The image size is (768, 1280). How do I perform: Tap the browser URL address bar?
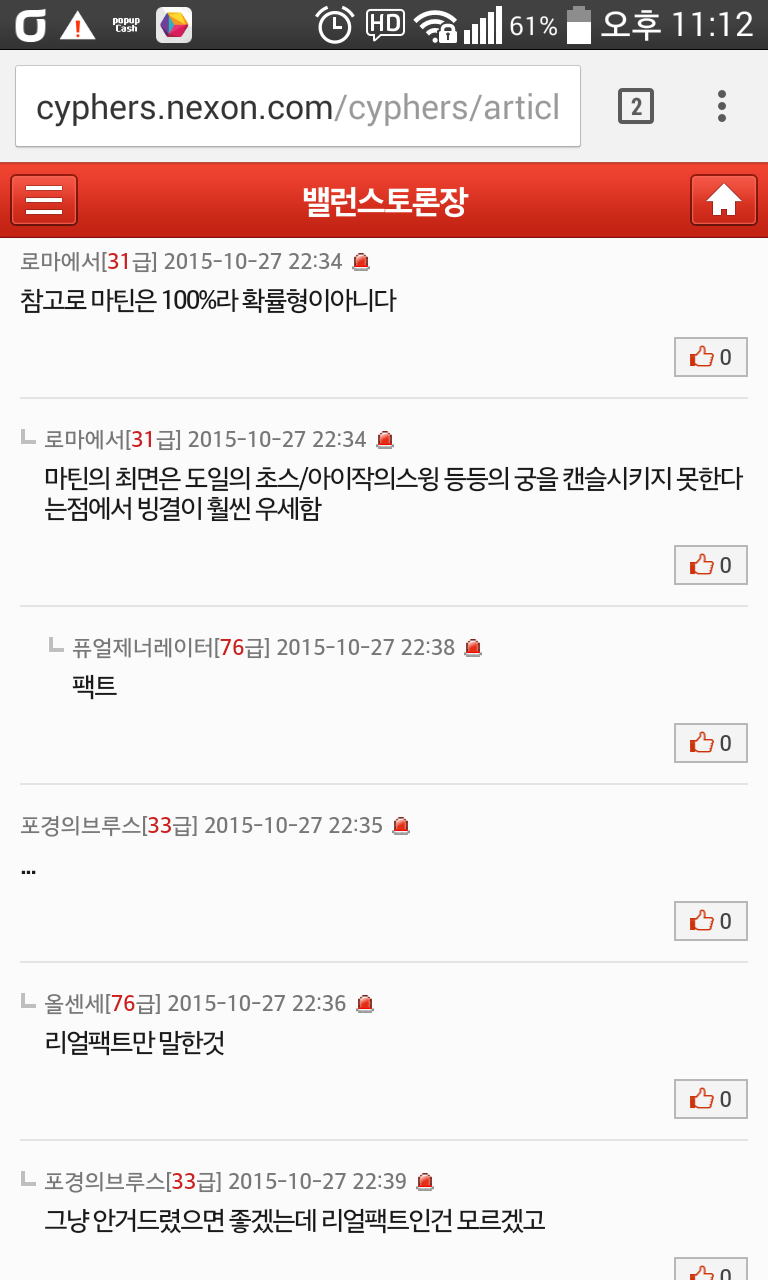pos(298,106)
